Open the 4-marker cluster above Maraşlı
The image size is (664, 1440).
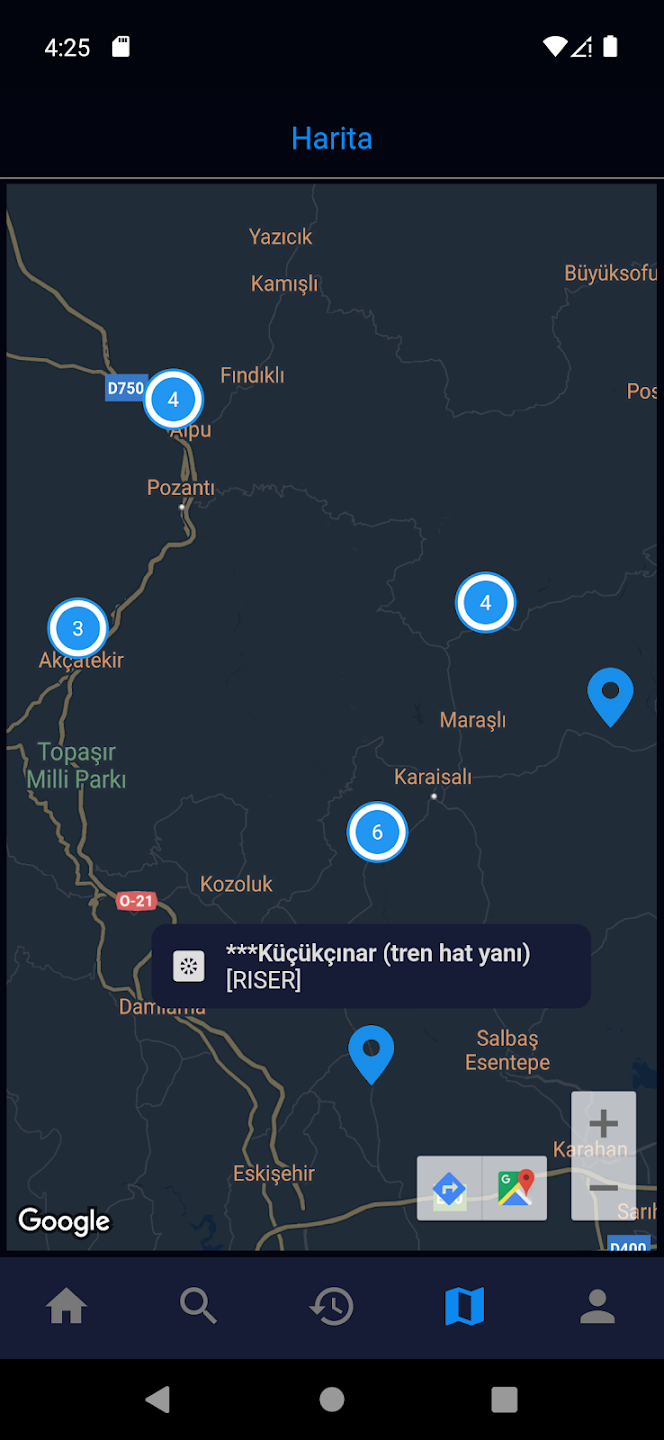[486, 603]
